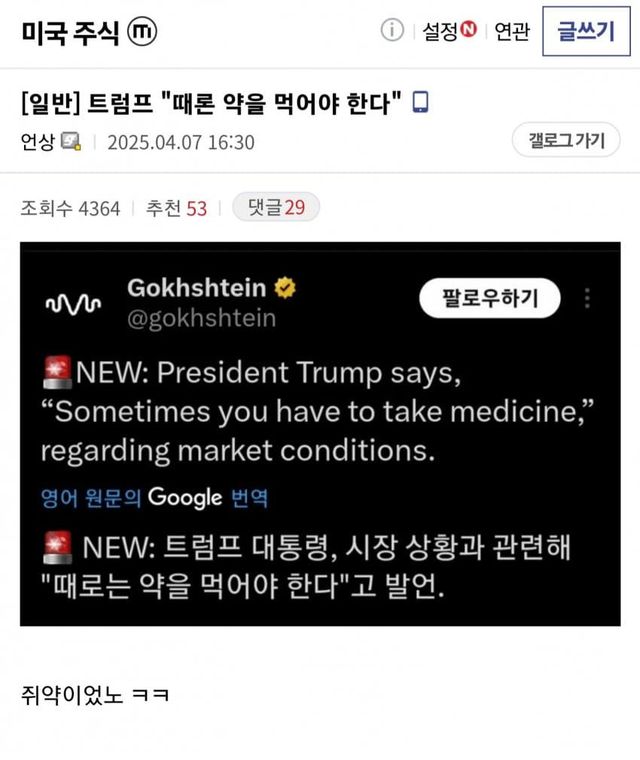Tap 글쓰기 to write a post
Screen dimensions: 640x760
click(x=586, y=32)
